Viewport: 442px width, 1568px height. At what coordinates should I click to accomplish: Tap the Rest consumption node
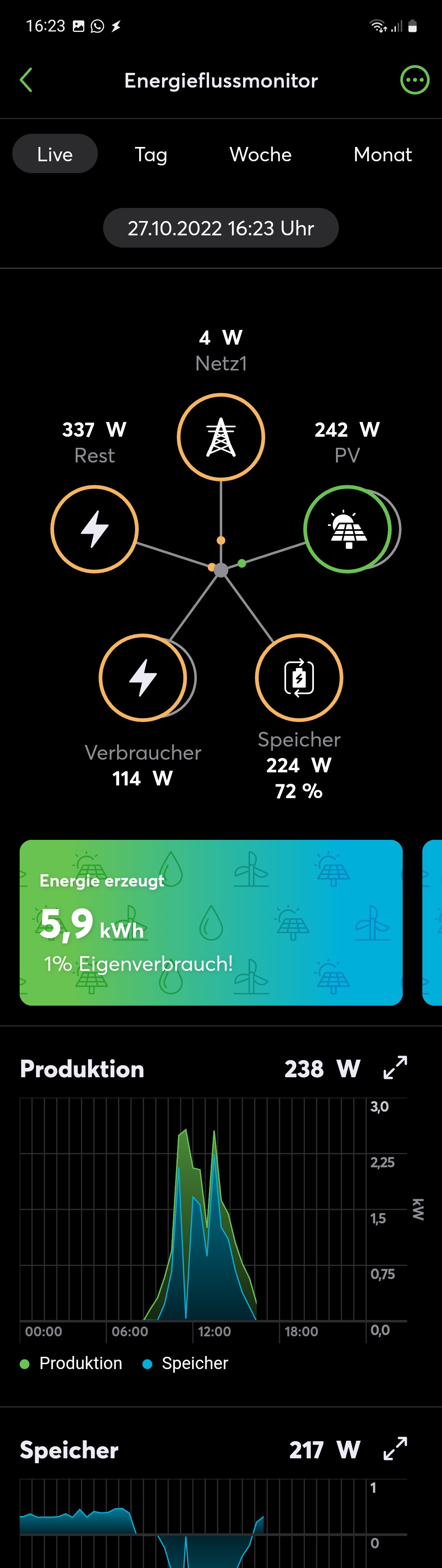point(95,528)
